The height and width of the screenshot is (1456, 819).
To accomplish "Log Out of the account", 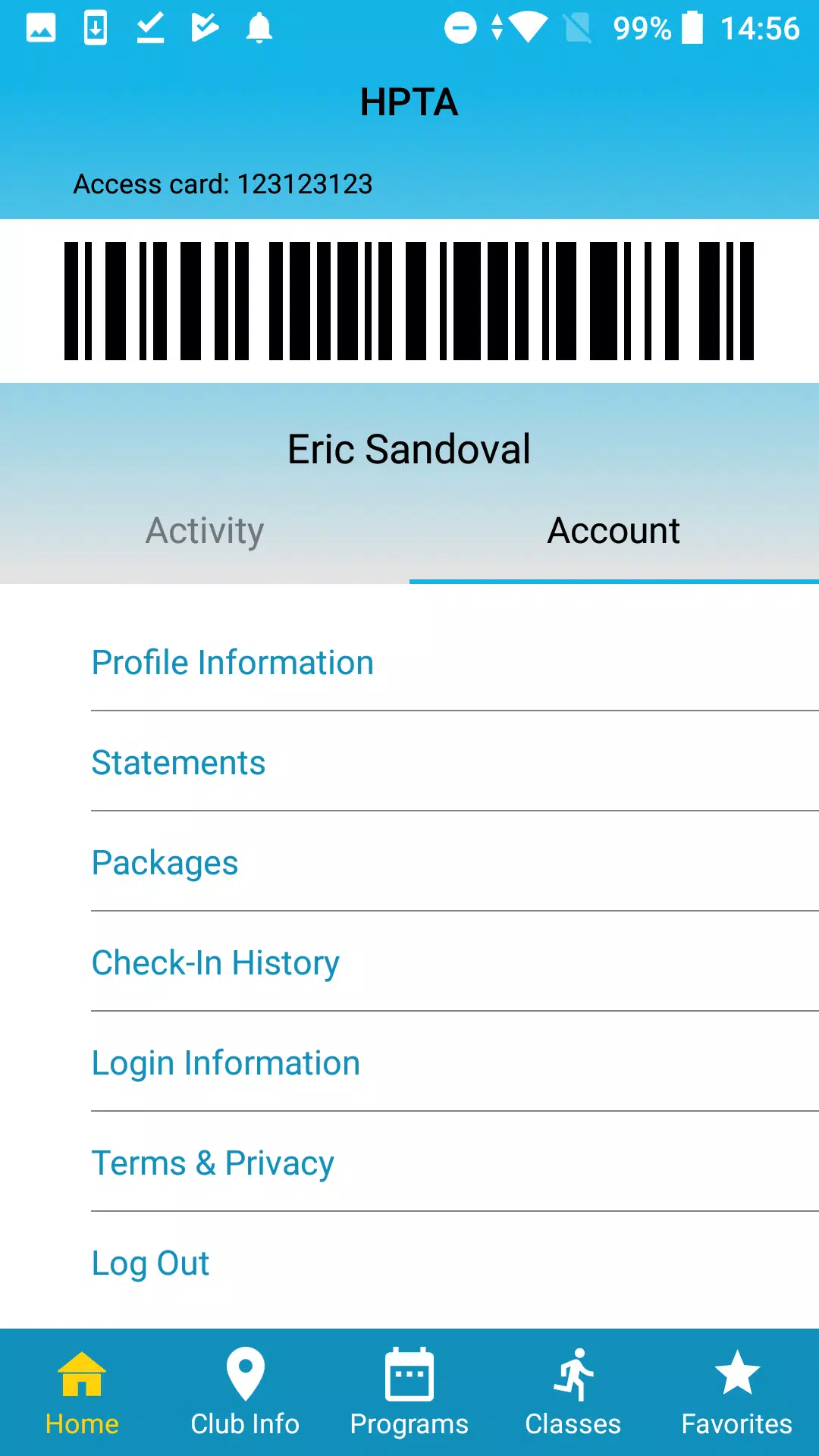I will (455, 1263).
